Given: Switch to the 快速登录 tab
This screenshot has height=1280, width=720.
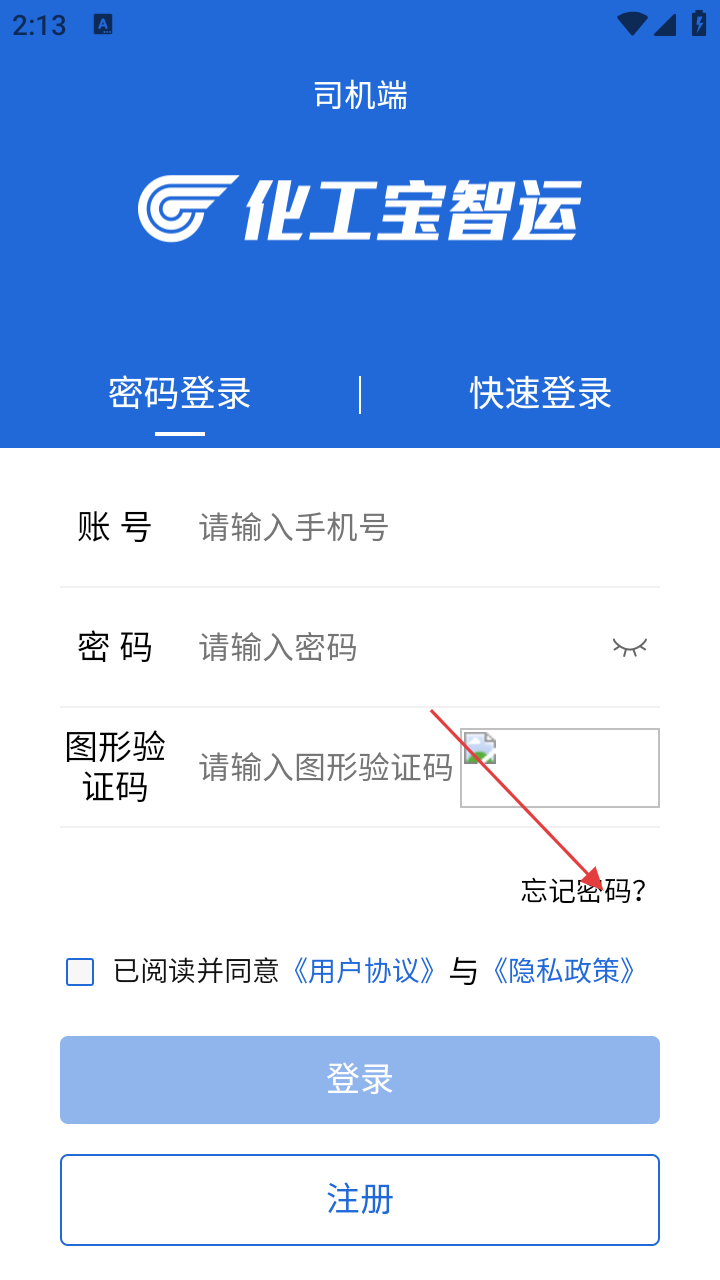Looking at the screenshot, I should click(540, 394).
